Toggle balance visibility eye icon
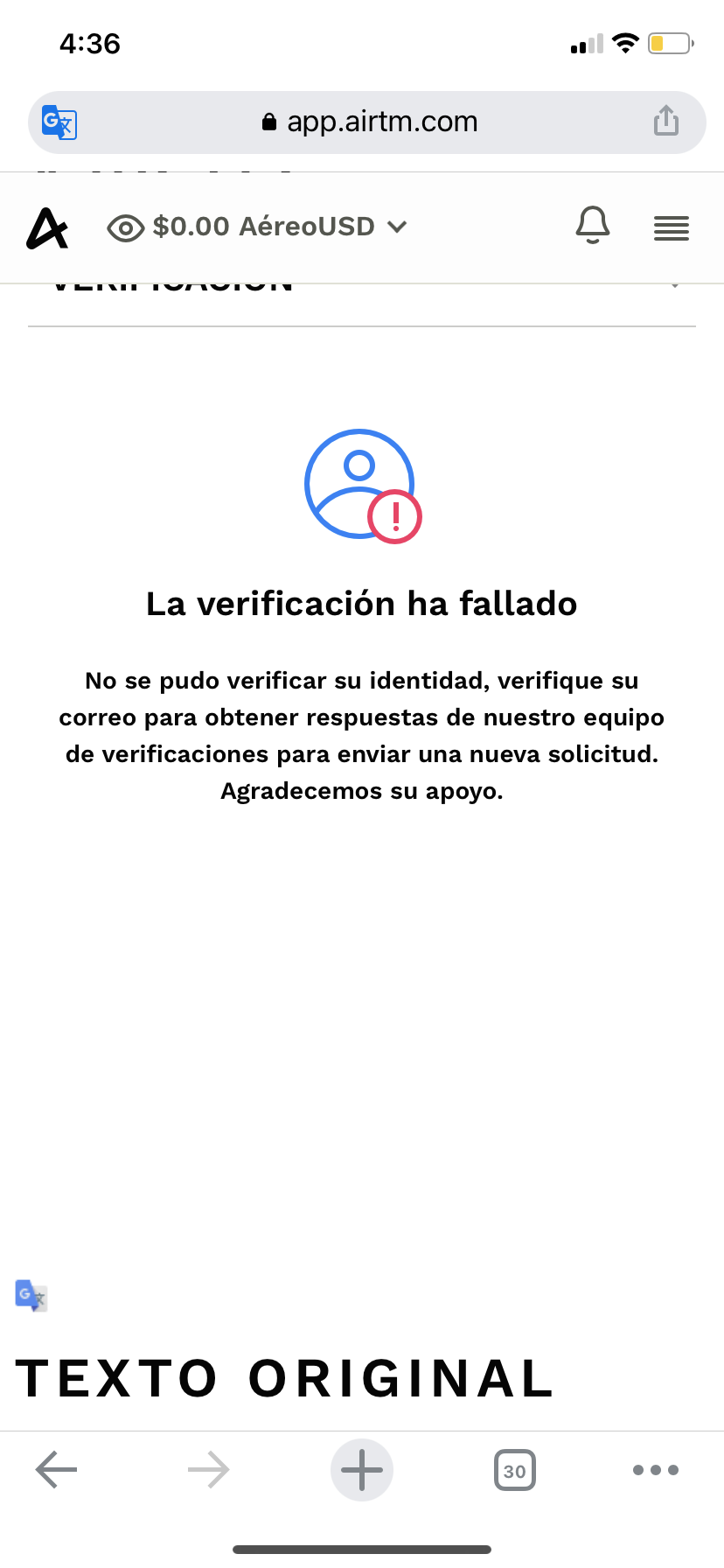This screenshot has width=724, height=1568. (x=125, y=228)
